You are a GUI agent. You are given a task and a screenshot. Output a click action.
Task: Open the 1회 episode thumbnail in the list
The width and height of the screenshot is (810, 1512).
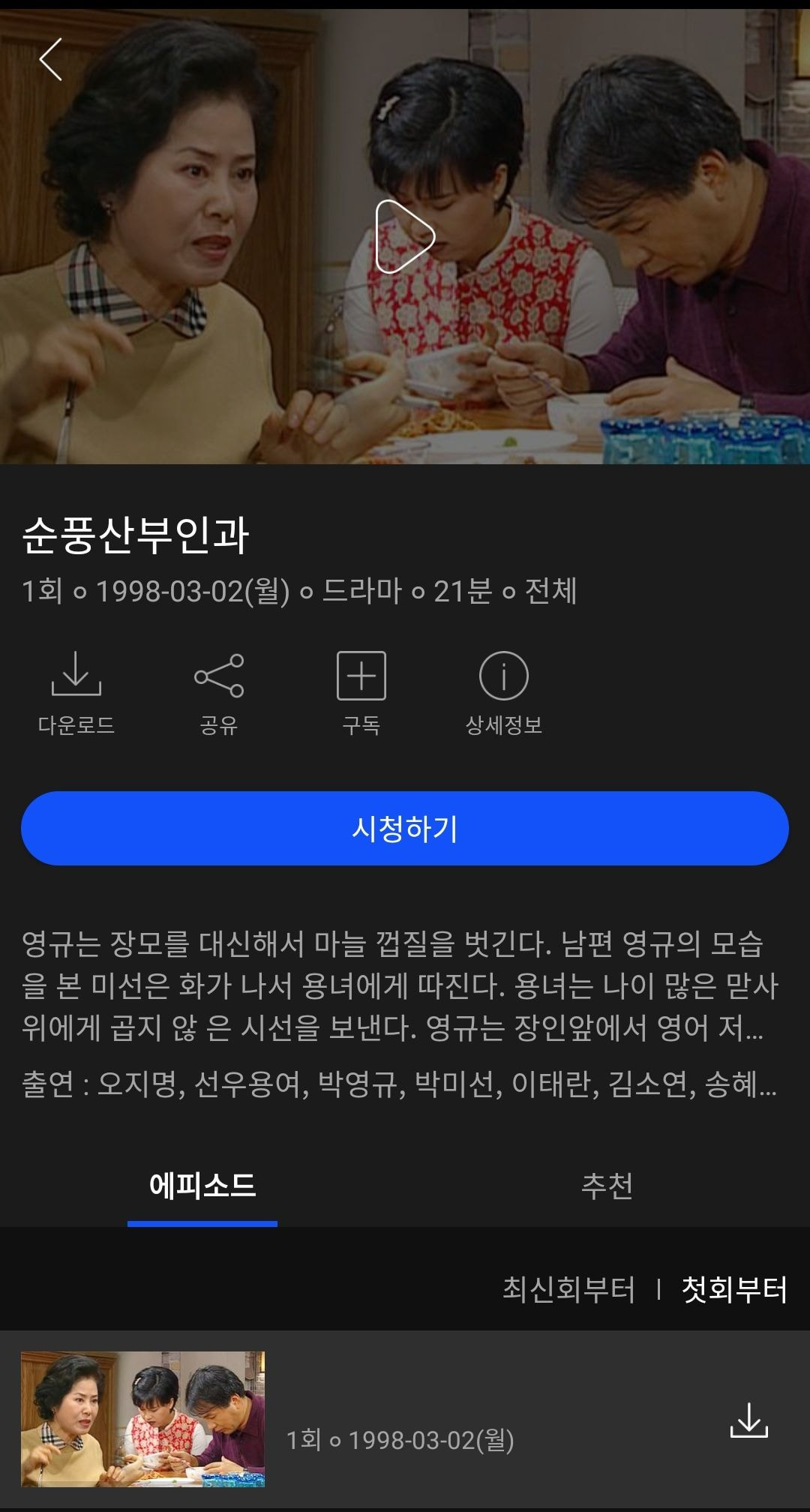click(142, 1418)
